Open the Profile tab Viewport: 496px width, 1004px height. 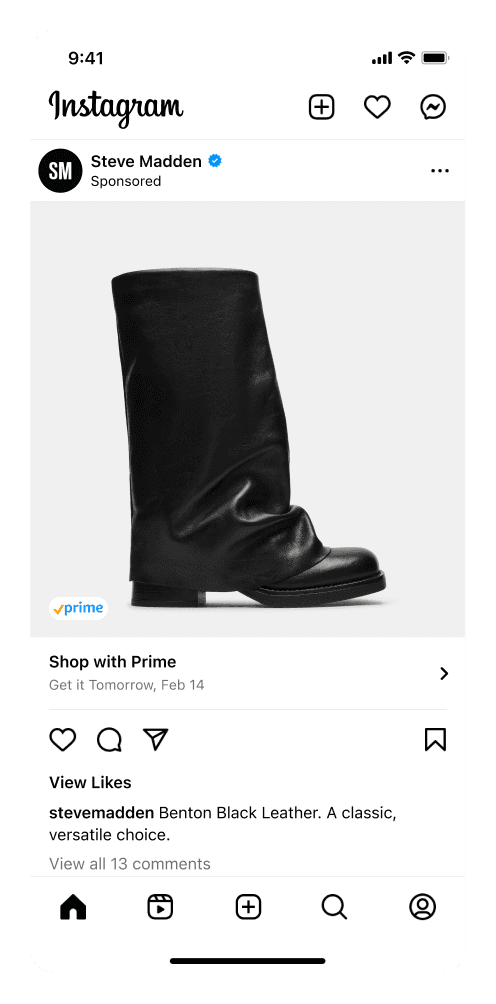pyautogui.click(x=422, y=907)
